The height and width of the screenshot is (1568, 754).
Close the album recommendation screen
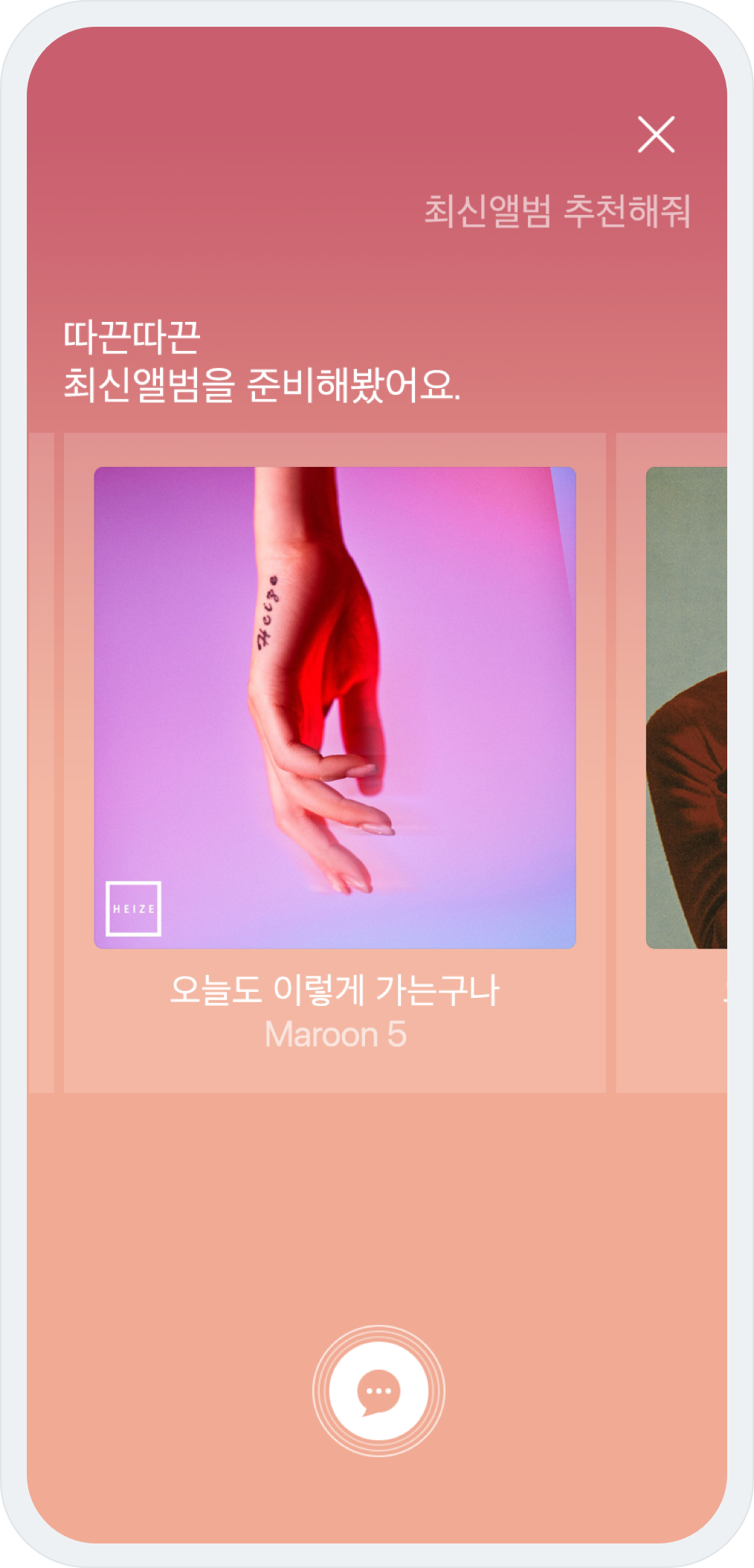click(x=656, y=135)
